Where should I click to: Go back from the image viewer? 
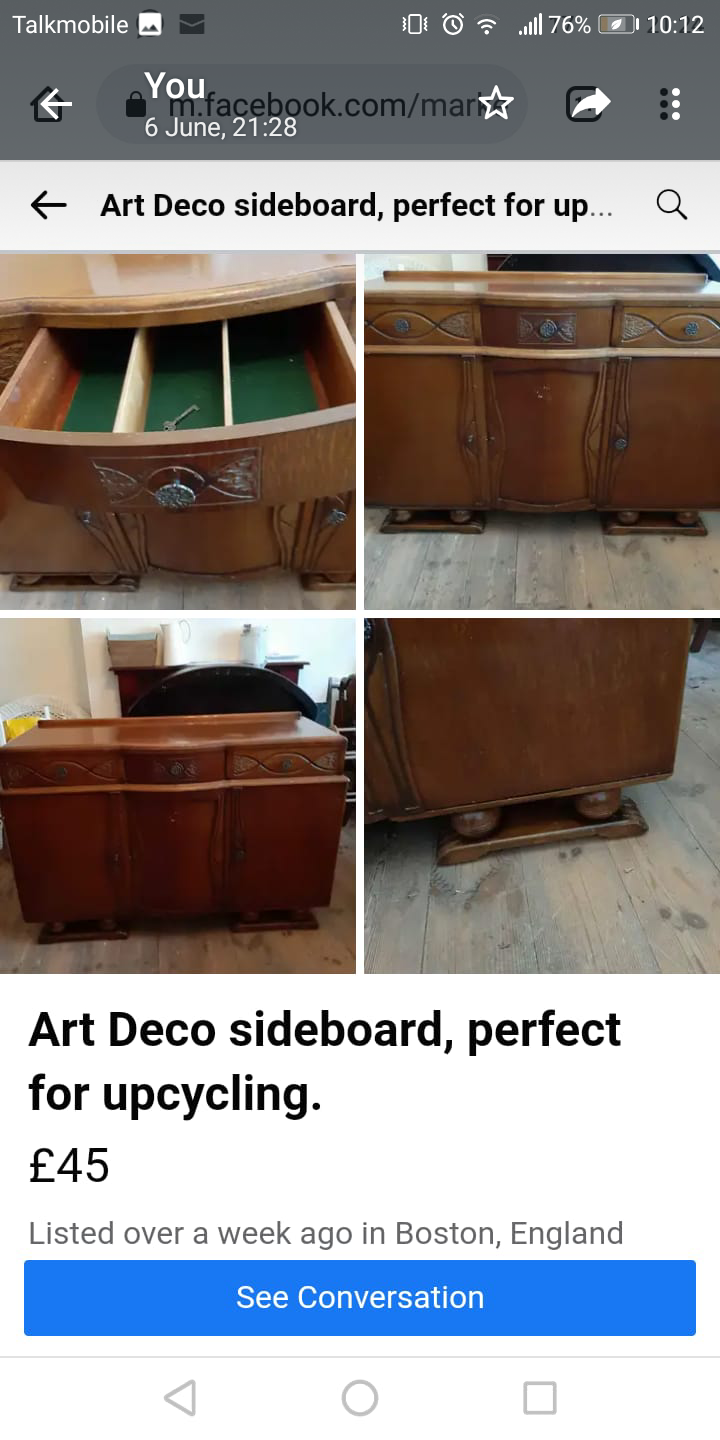pos(52,104)
